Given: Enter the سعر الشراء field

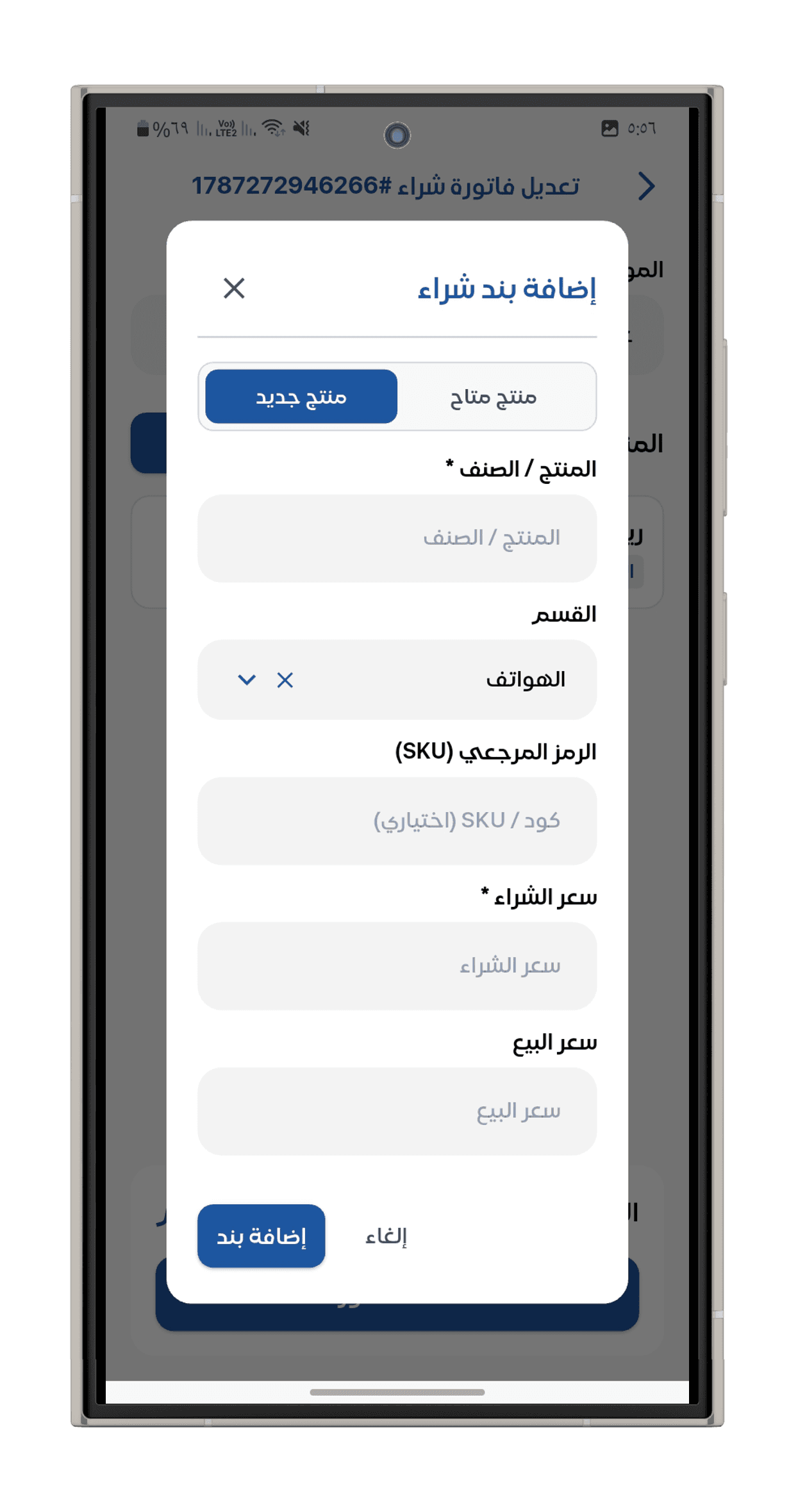Looking at the screenshot, I should coord(397,966).
